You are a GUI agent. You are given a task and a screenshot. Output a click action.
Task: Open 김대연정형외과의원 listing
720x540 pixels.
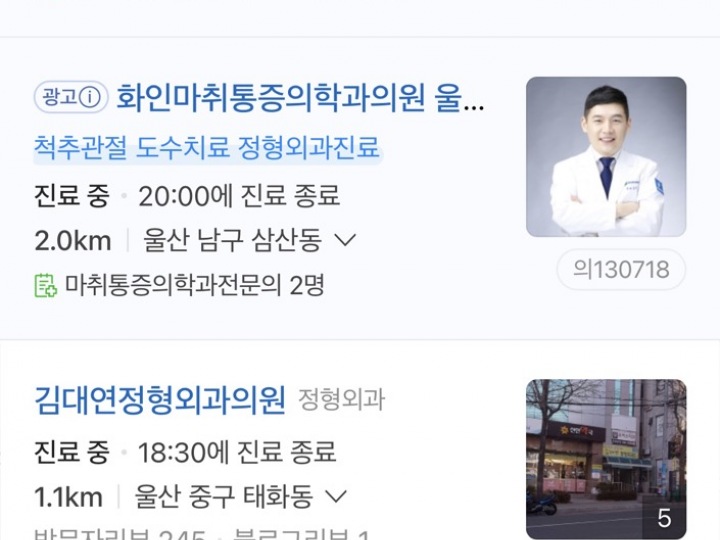pyautogui.click(x=160, y=400)
